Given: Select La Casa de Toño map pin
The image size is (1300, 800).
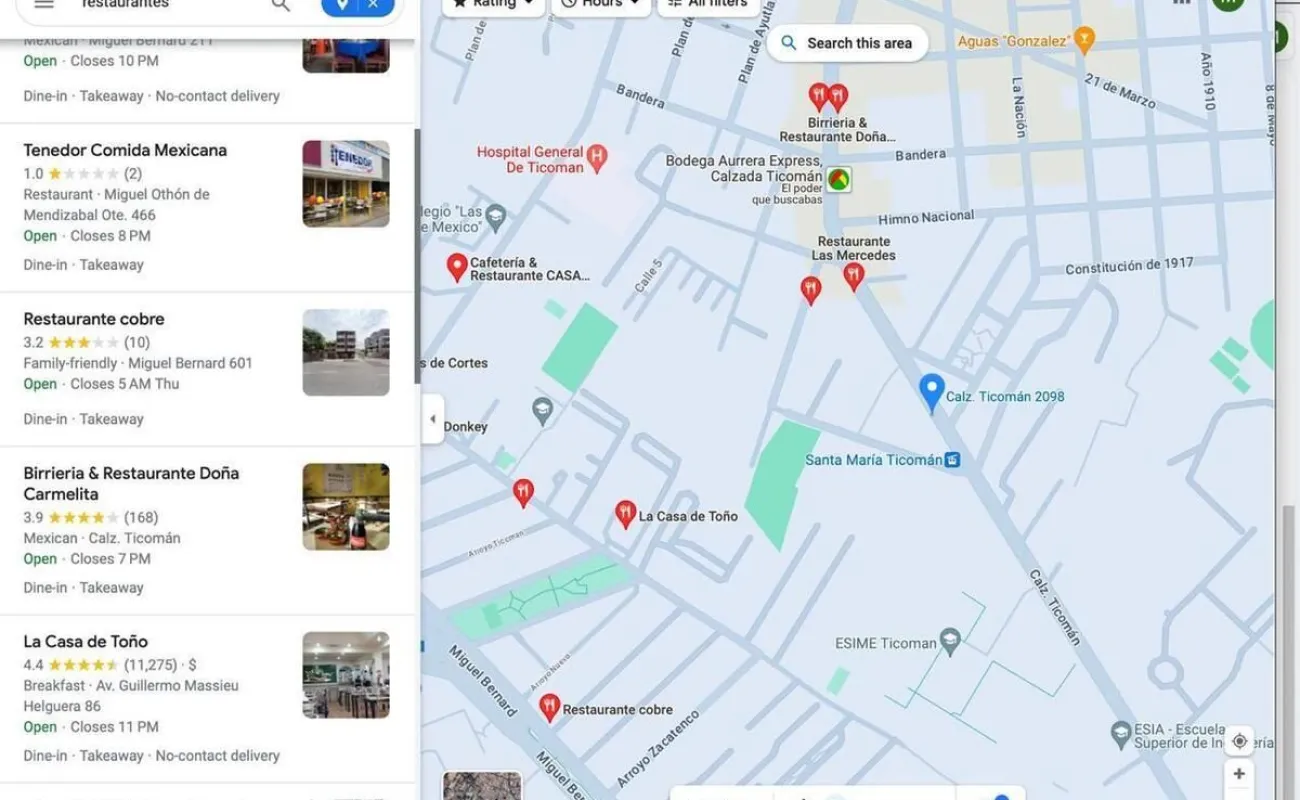Looking at the screenshot, I should pyautogui.click(x=626, y=514).
